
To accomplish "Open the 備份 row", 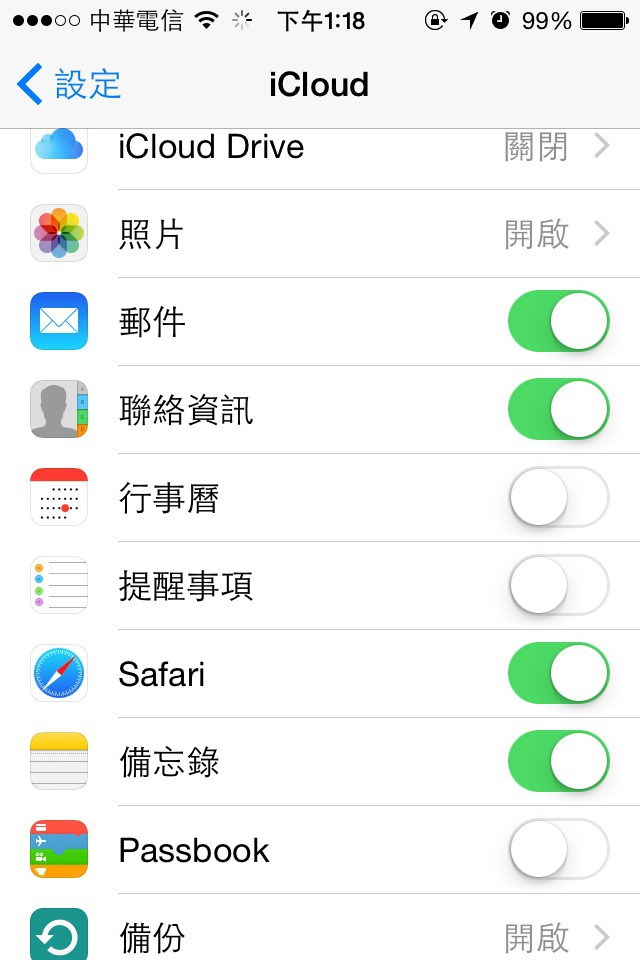I will pos(360,936).
